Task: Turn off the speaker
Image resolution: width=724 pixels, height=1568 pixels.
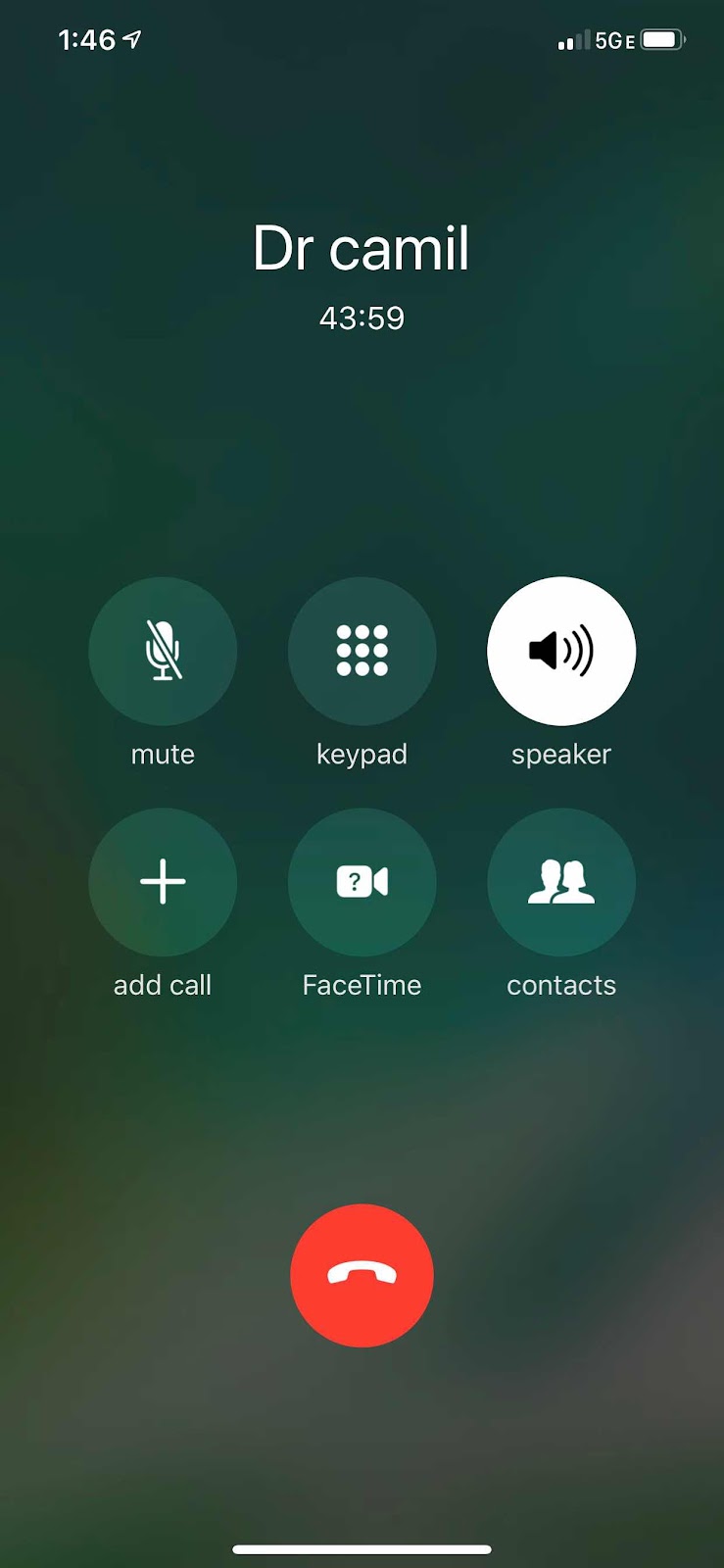Action: 561,651
